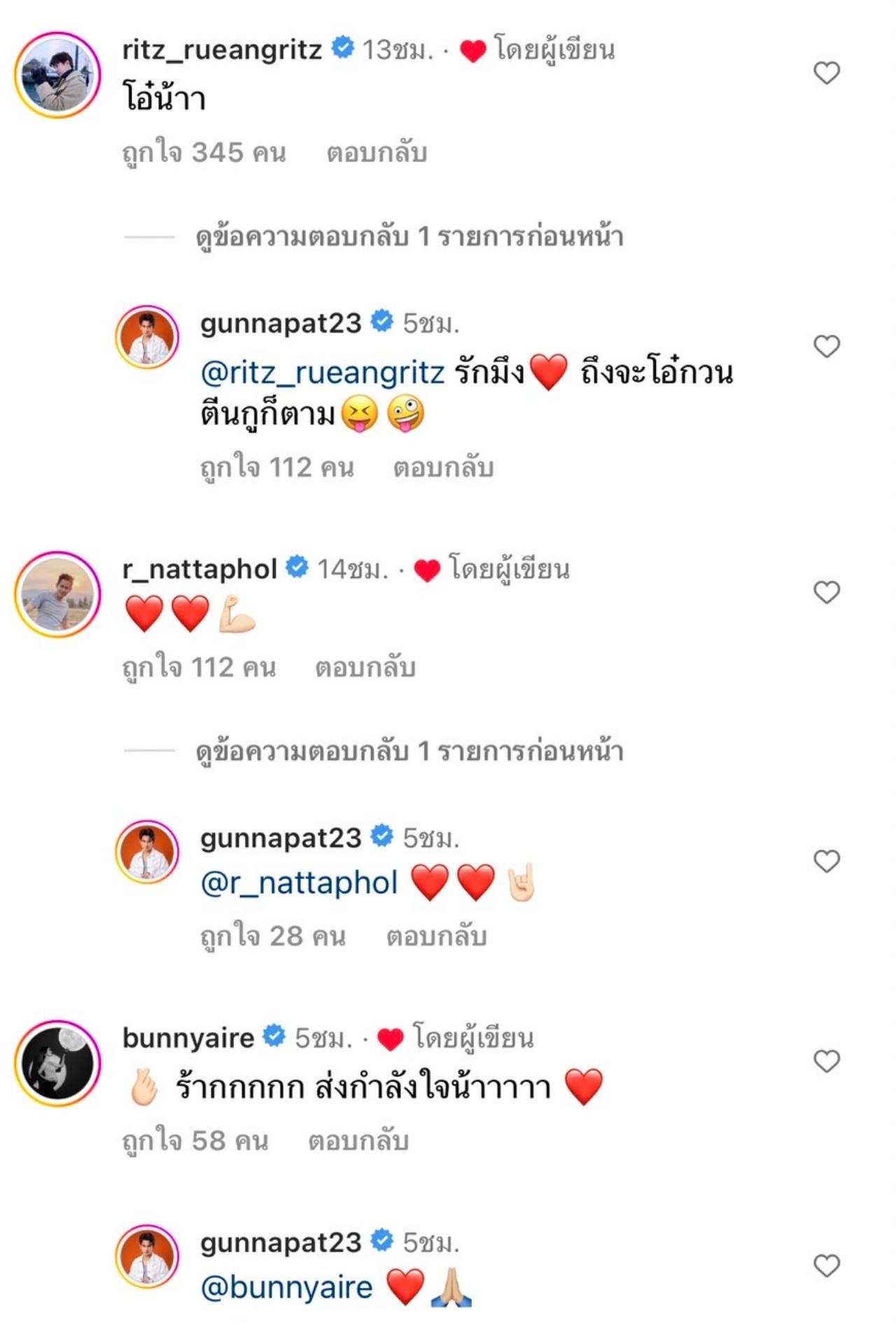This screenshot has width=896, height=1323.
Task: Reply to bunnyaire's comment
Action: click(358, 1141)
